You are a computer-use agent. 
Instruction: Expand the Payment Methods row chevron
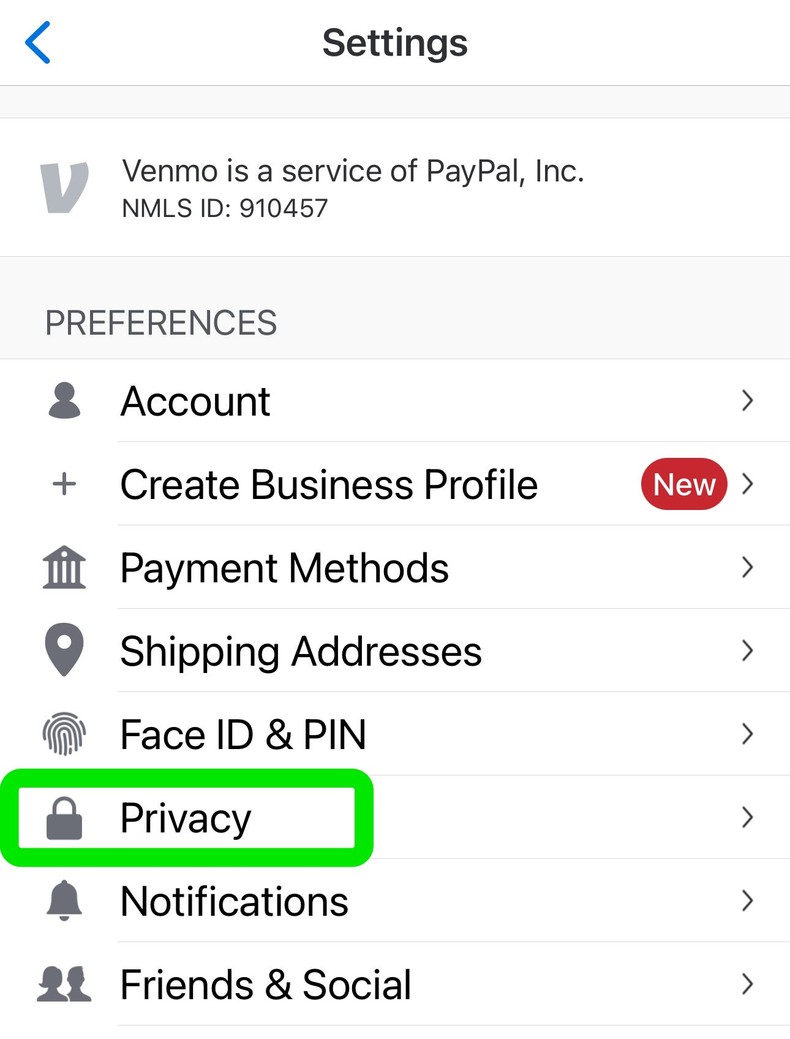pos(748,567)
